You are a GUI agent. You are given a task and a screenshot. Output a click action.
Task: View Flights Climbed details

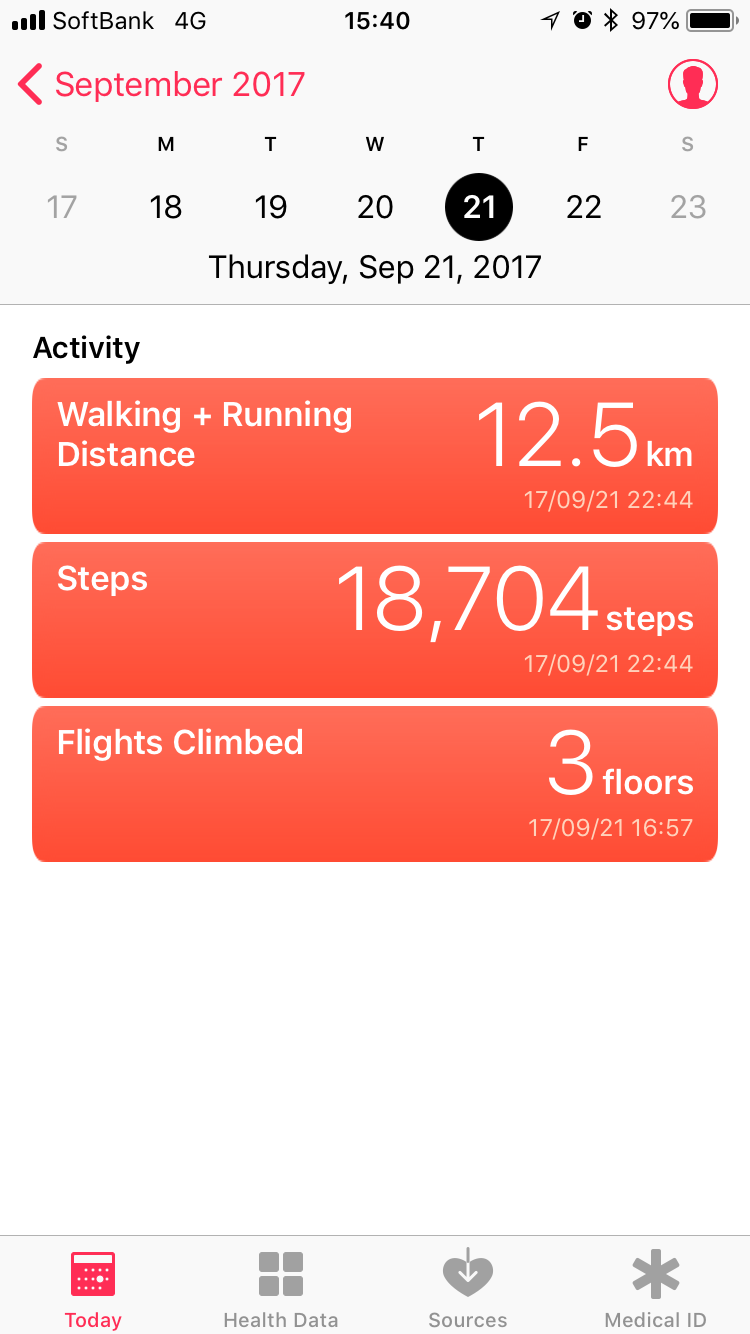coord(375,784)
